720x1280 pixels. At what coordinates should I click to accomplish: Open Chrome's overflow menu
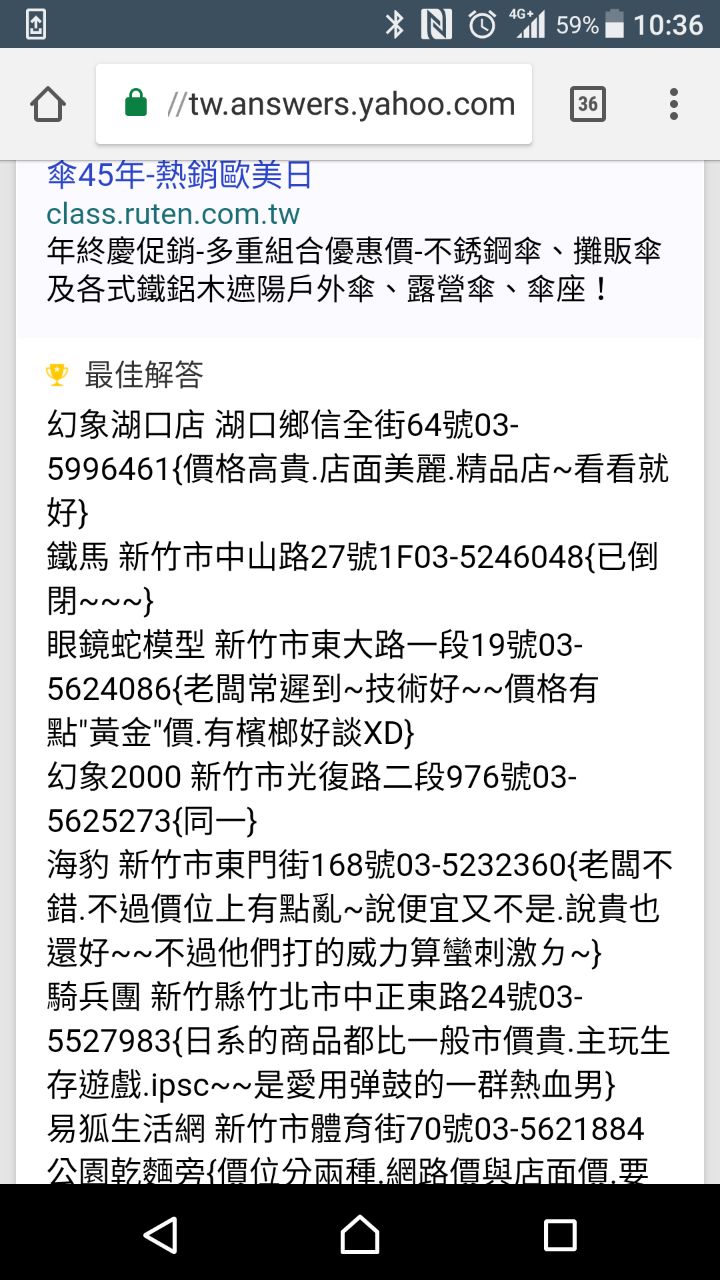[x=674, y=104]
